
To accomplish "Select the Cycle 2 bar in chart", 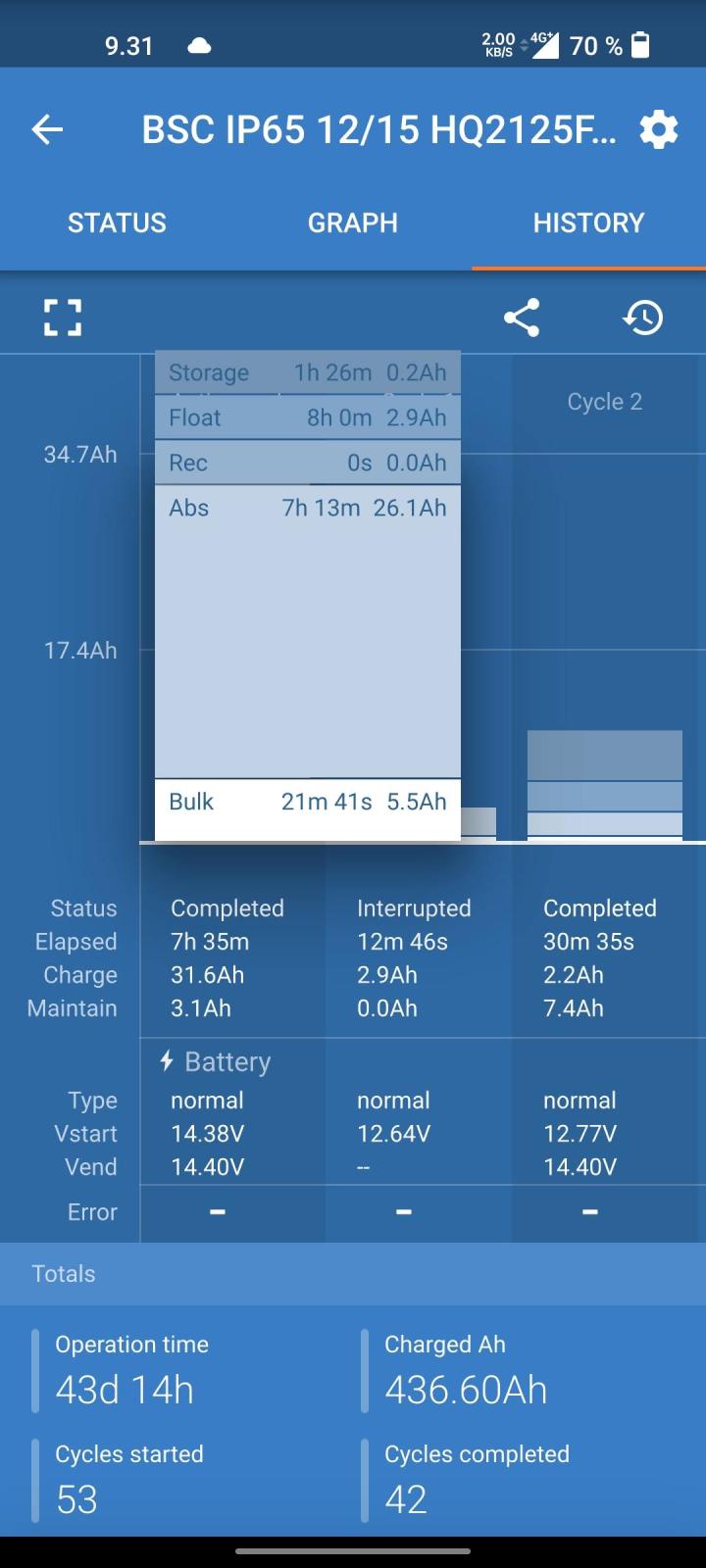I will coord(604,784).
